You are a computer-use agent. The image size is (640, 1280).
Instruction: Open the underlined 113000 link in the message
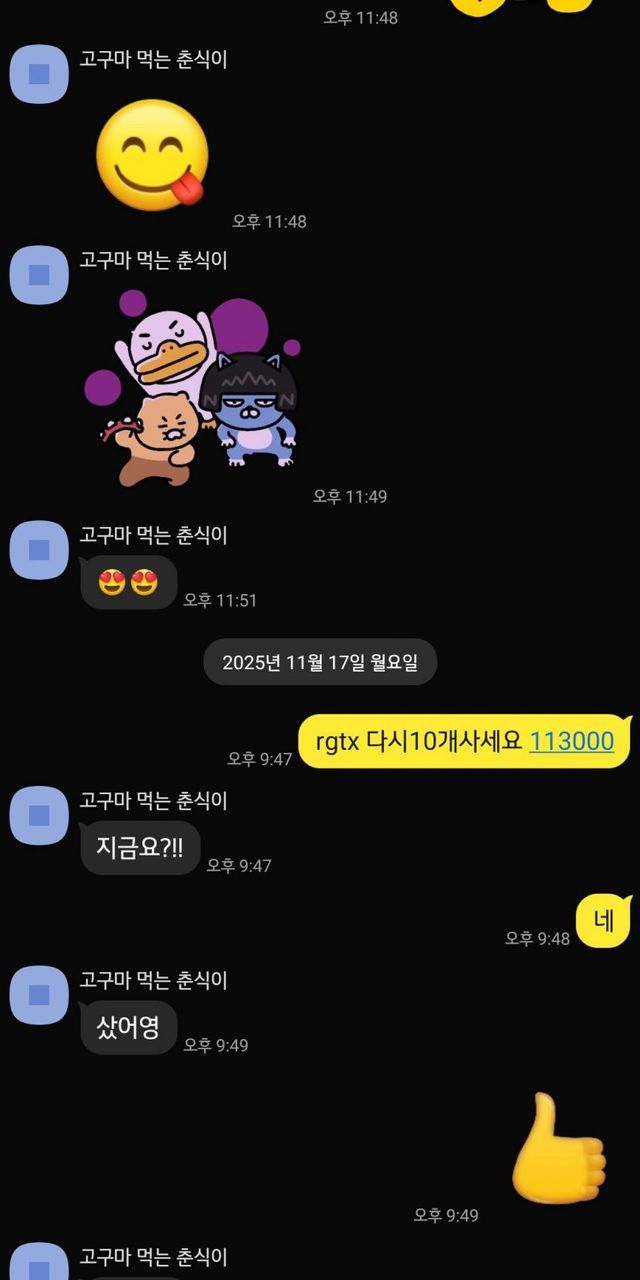pyautogui.click(x=571, y=741)
